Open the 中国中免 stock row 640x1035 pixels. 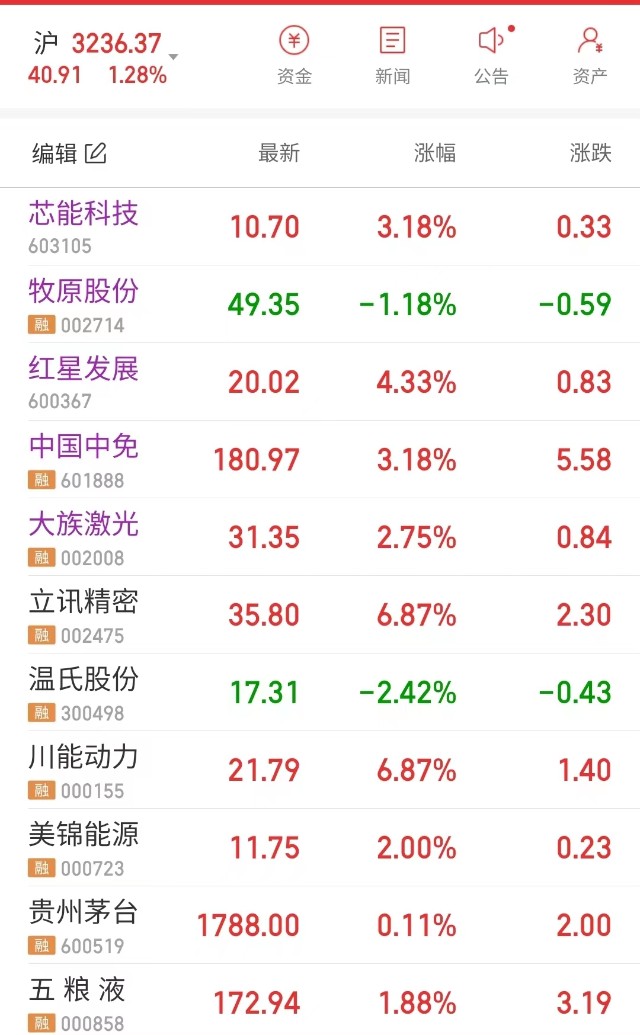pos(320,459)
